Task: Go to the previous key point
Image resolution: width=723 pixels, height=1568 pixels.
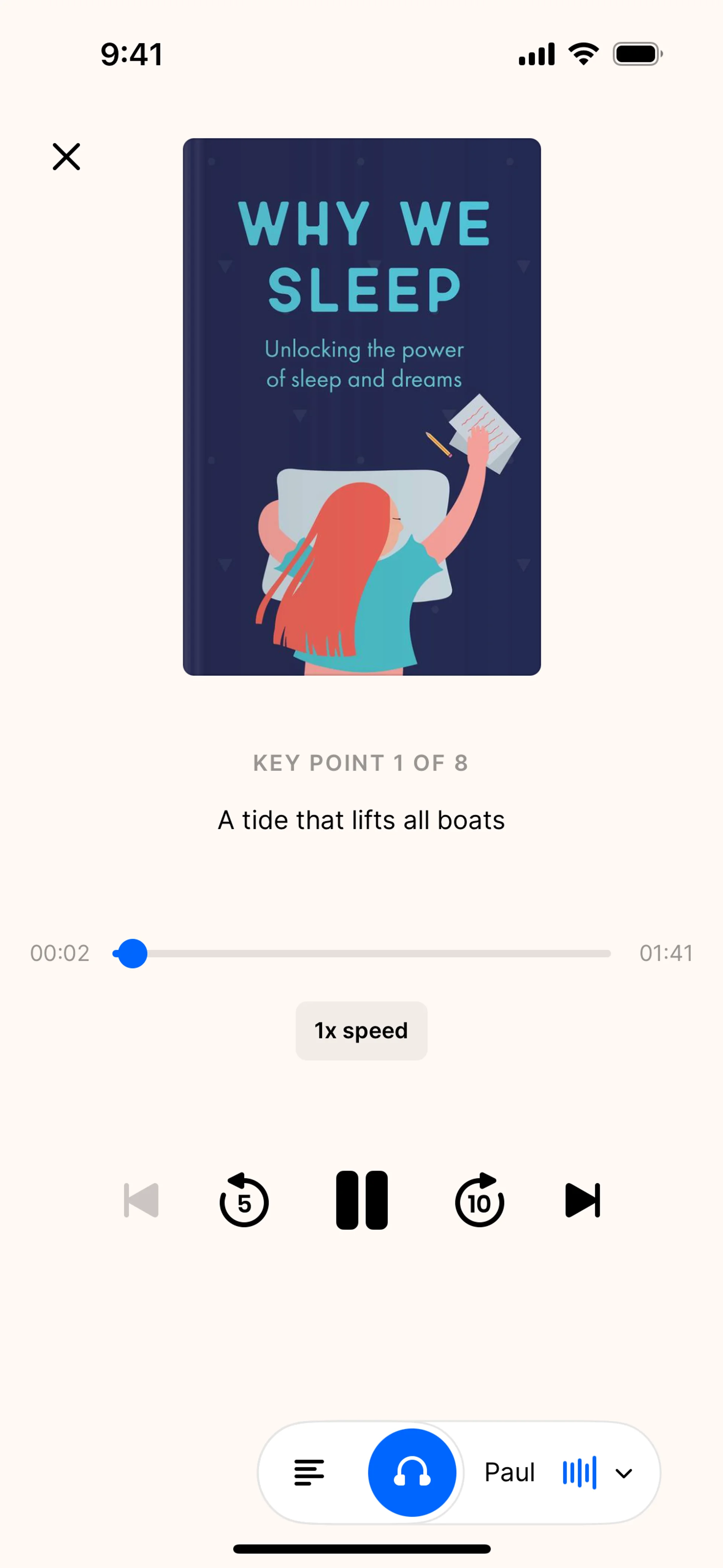Action: pyautogui.click(x=141, y=1200)
